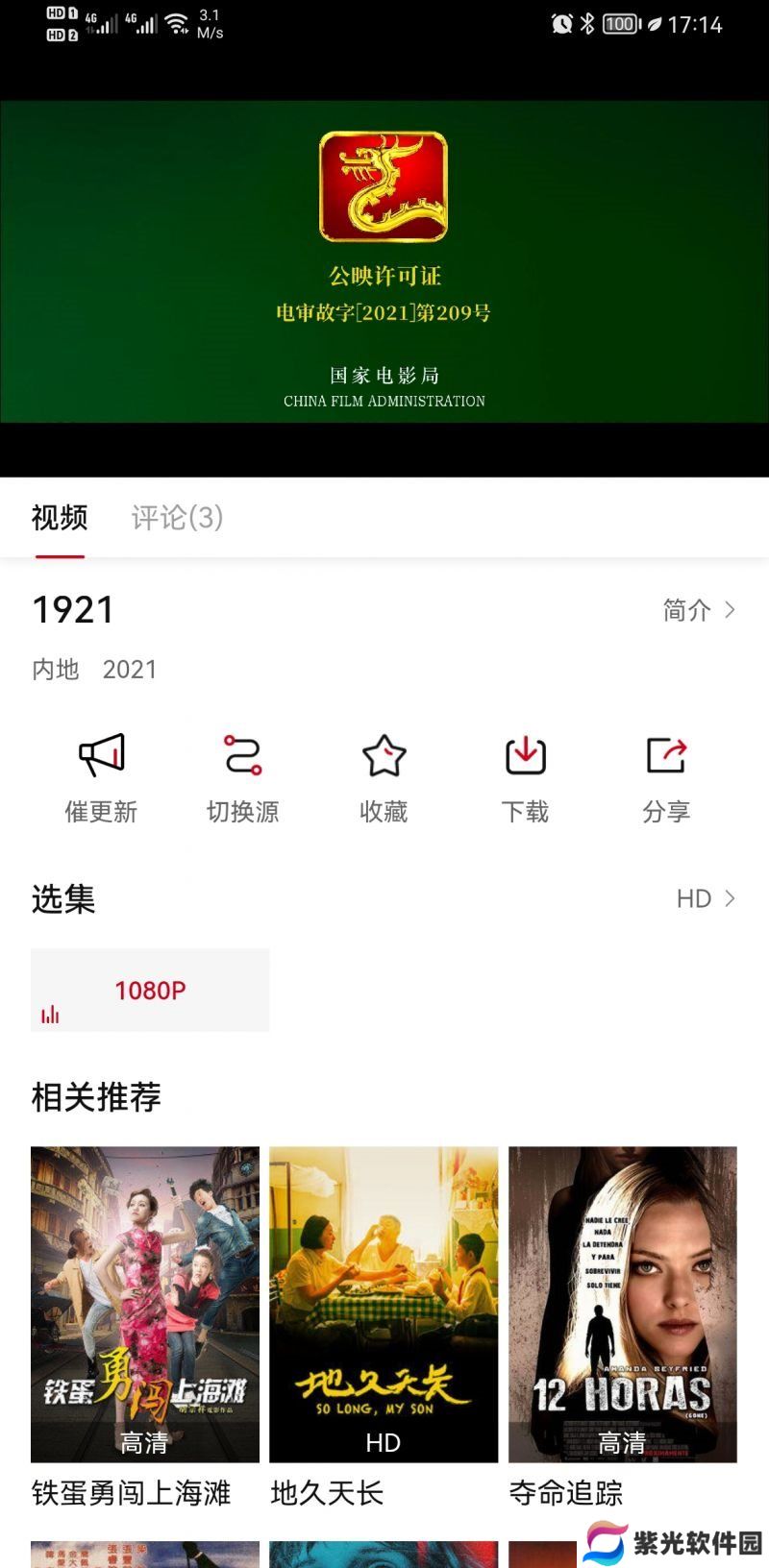Open the 简介 movie introduction
This screenshot has height=1568, width=769.
(x=699, y=610)
